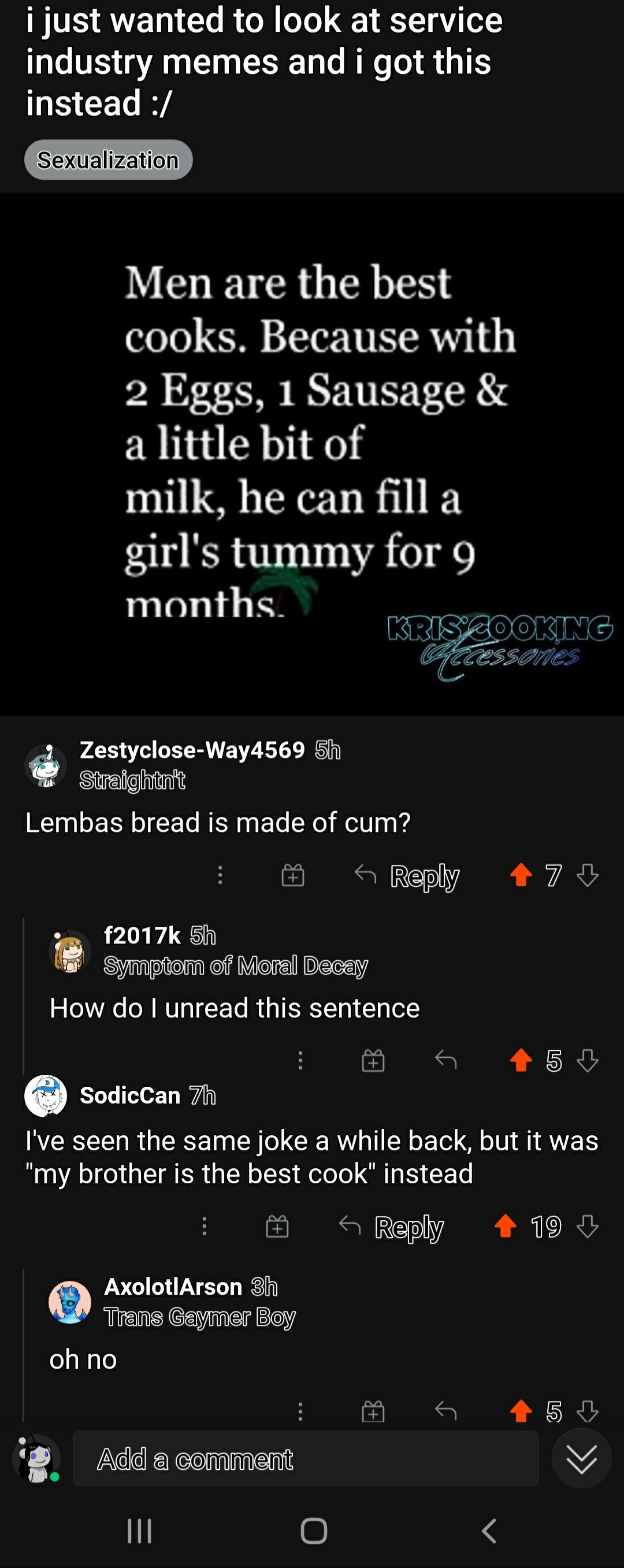Open the post image in full view
The image size is (624, 1568).
coord(311,454)
